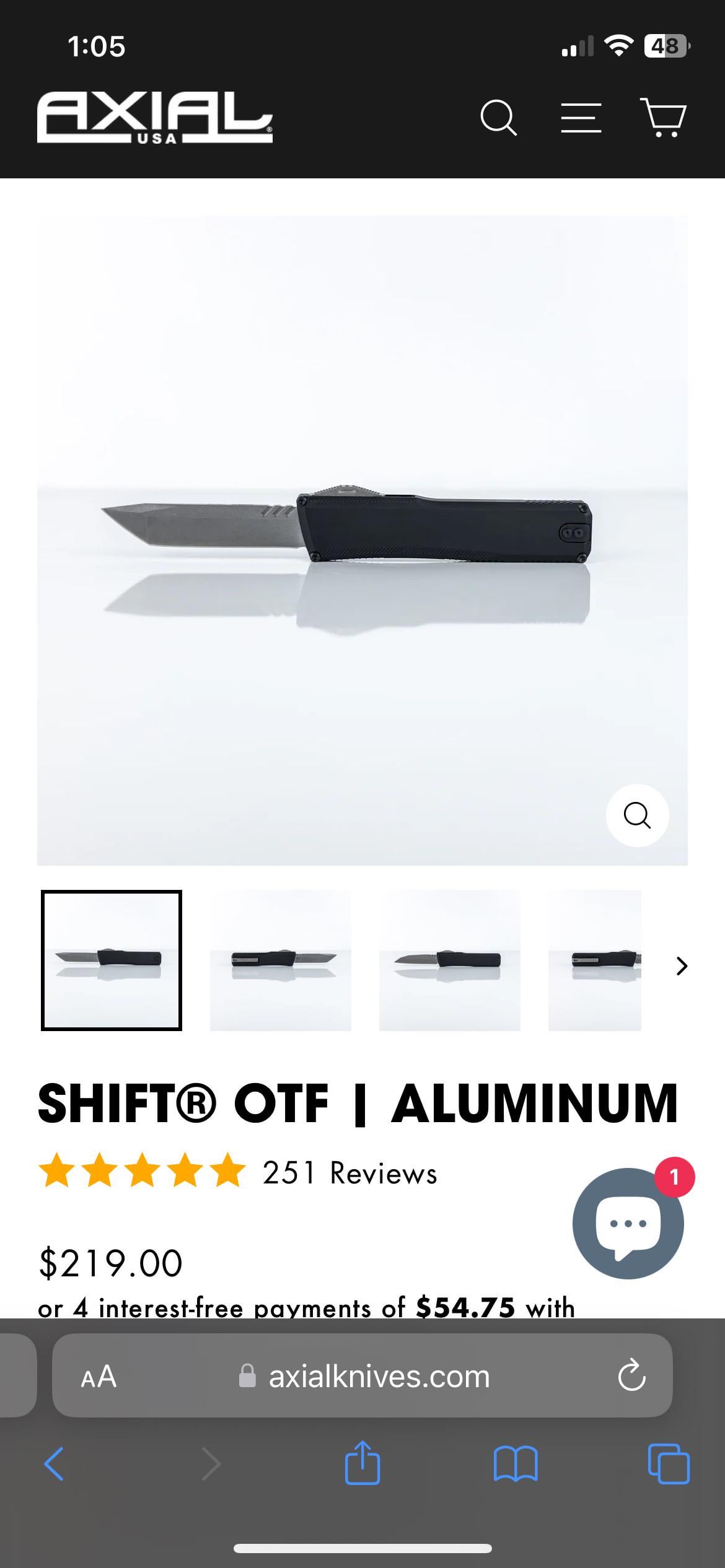Reload the current page
The image size is (725, 1568).
point(631,1377)
